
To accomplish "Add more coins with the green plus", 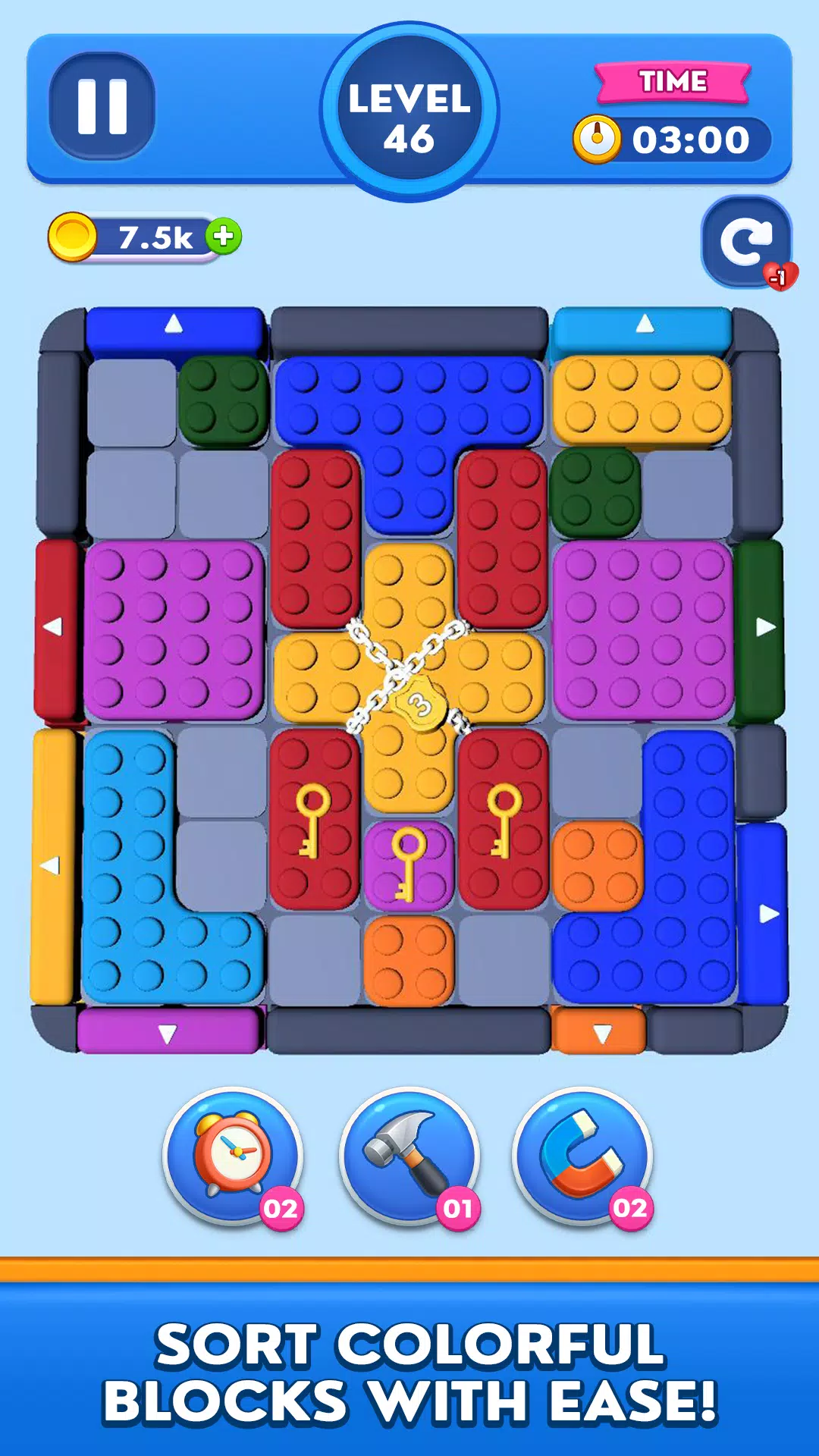I will pos(224,237).
